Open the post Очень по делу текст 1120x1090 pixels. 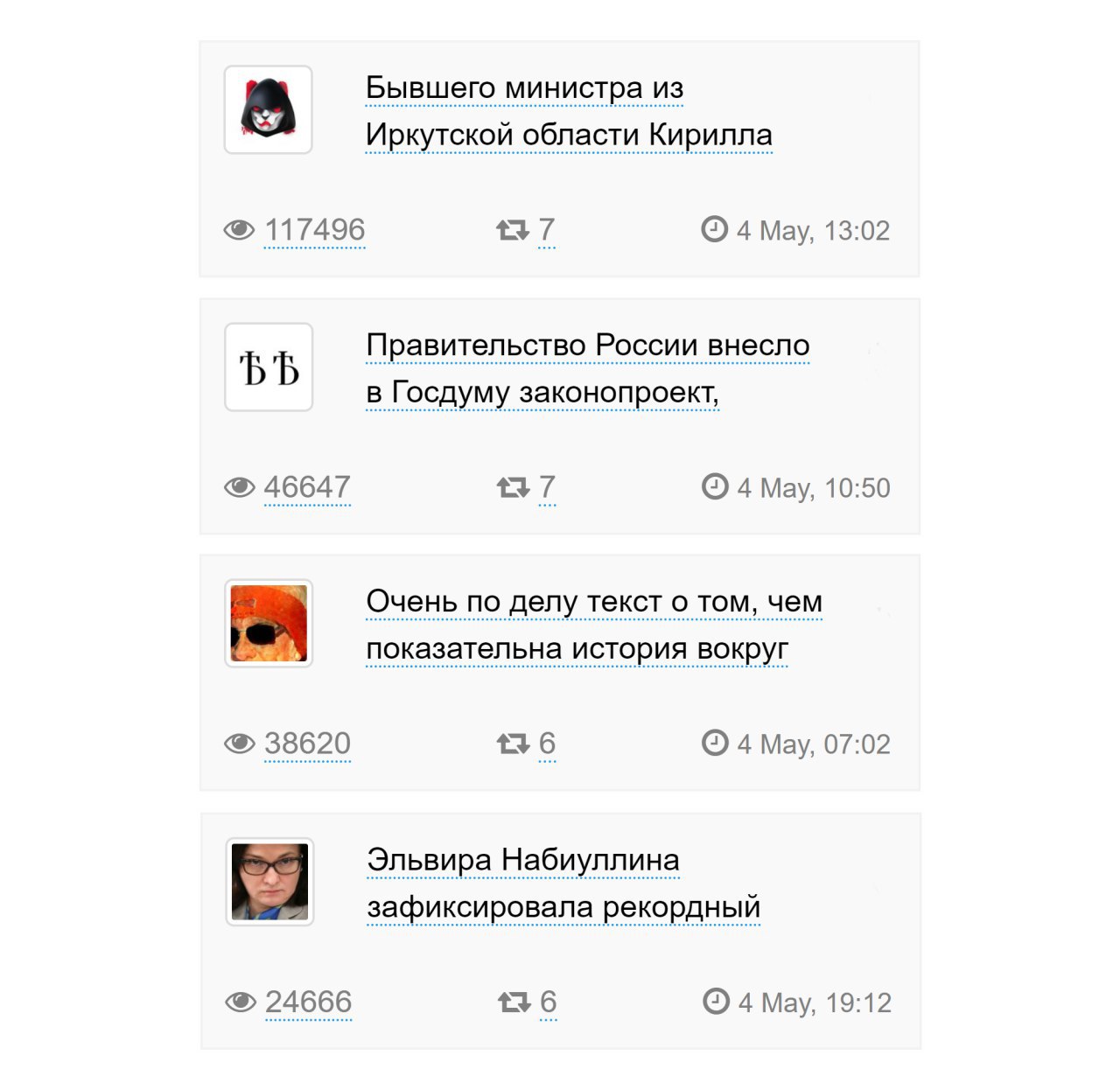(593, 625)
